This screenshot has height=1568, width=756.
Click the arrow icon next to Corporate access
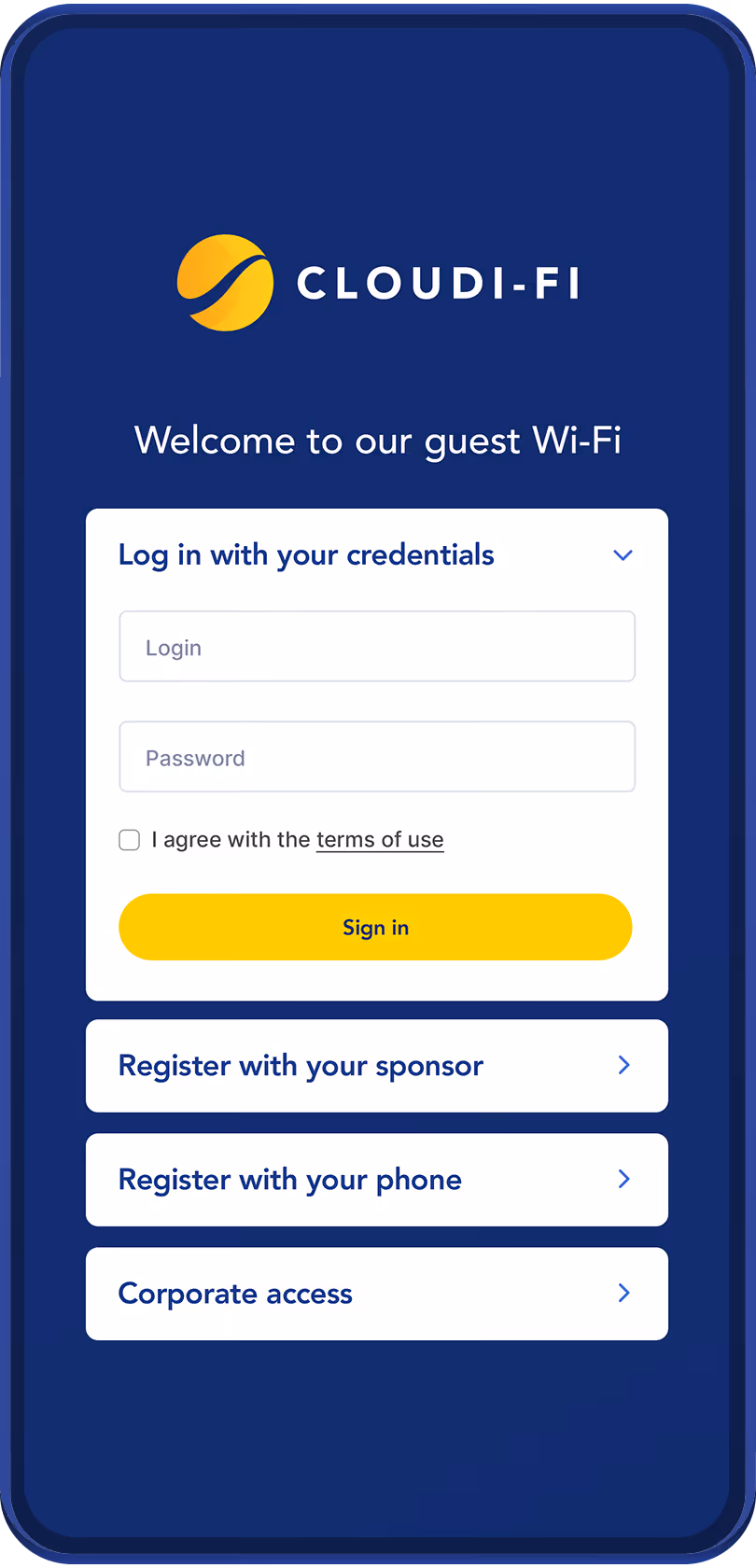pyautogui.click(x=623, y=1293)
